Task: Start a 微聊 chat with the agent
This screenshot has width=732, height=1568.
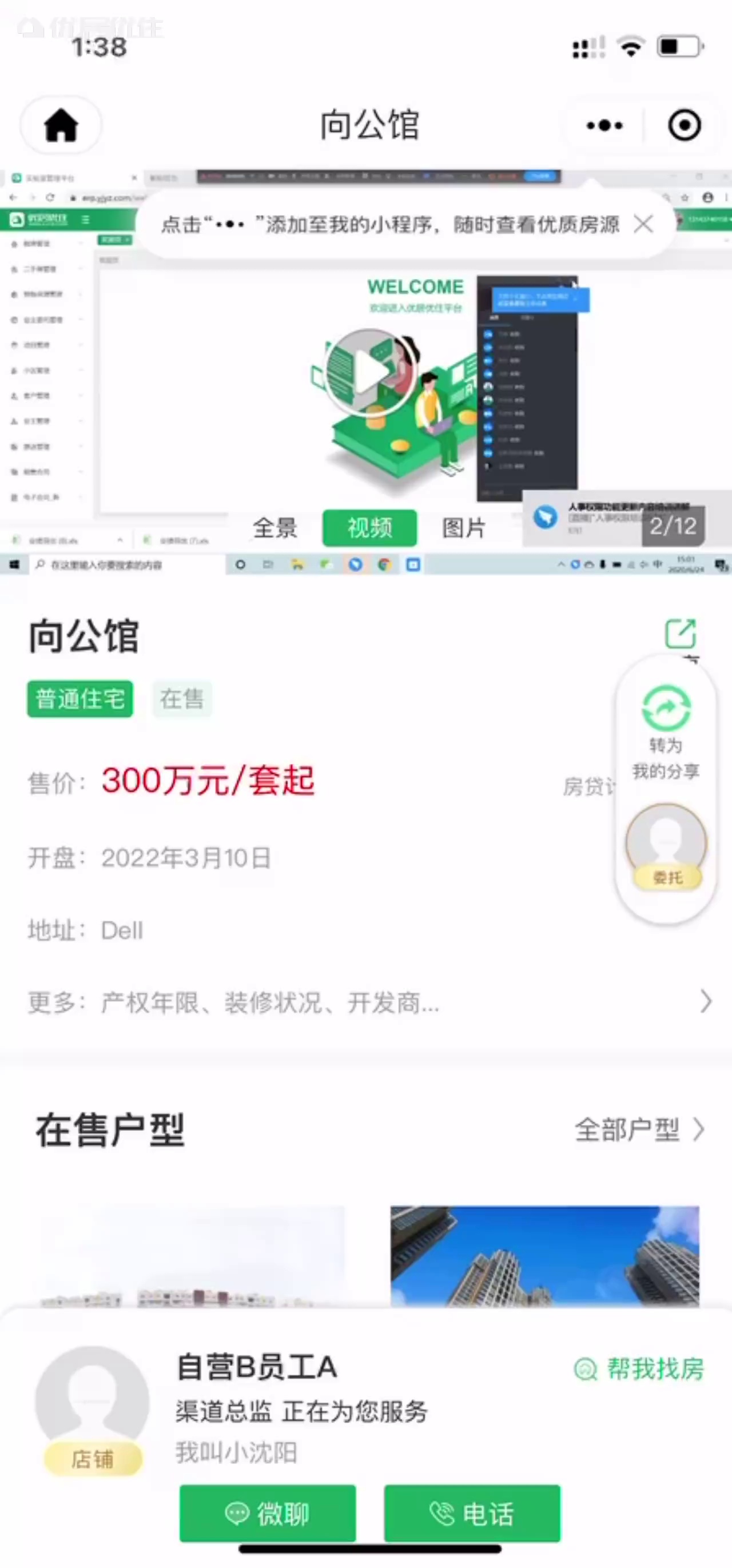Action: point(268,1513)
